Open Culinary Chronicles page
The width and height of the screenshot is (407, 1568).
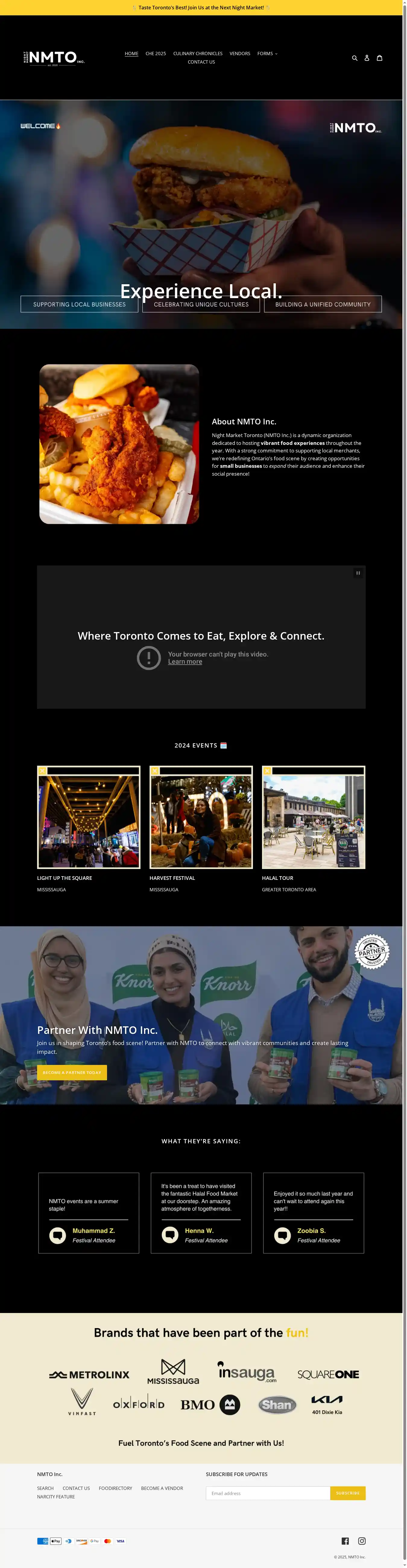(x=198, y=54)
